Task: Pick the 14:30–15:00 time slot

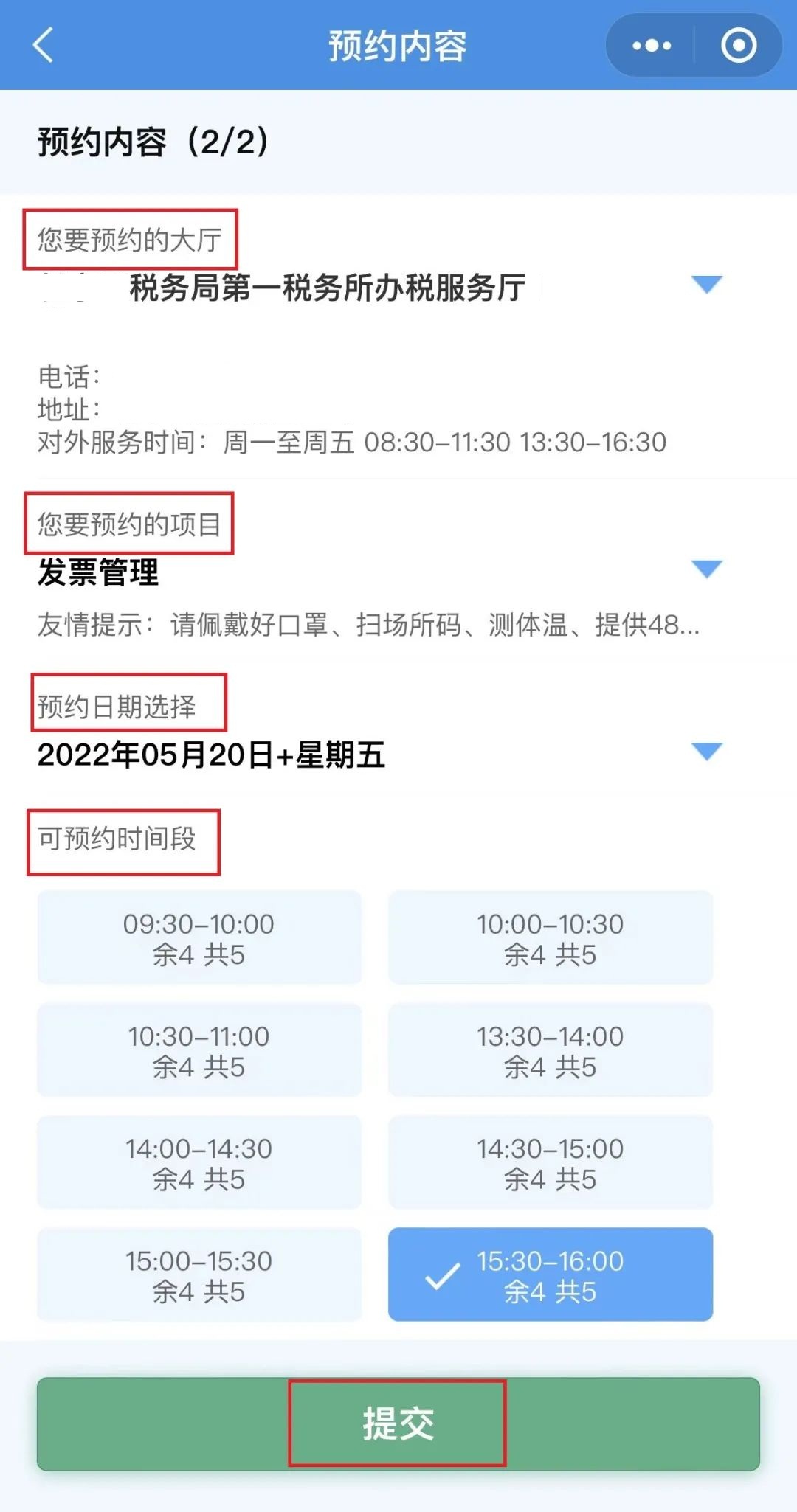Action: 551,1163
